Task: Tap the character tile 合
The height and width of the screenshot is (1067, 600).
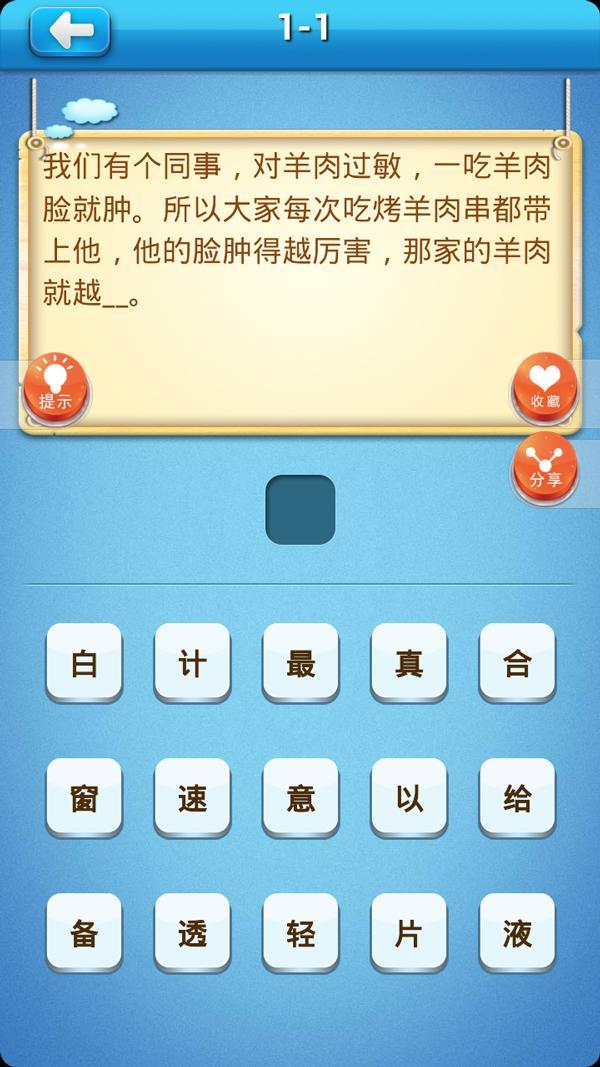Action: (516, 662)
